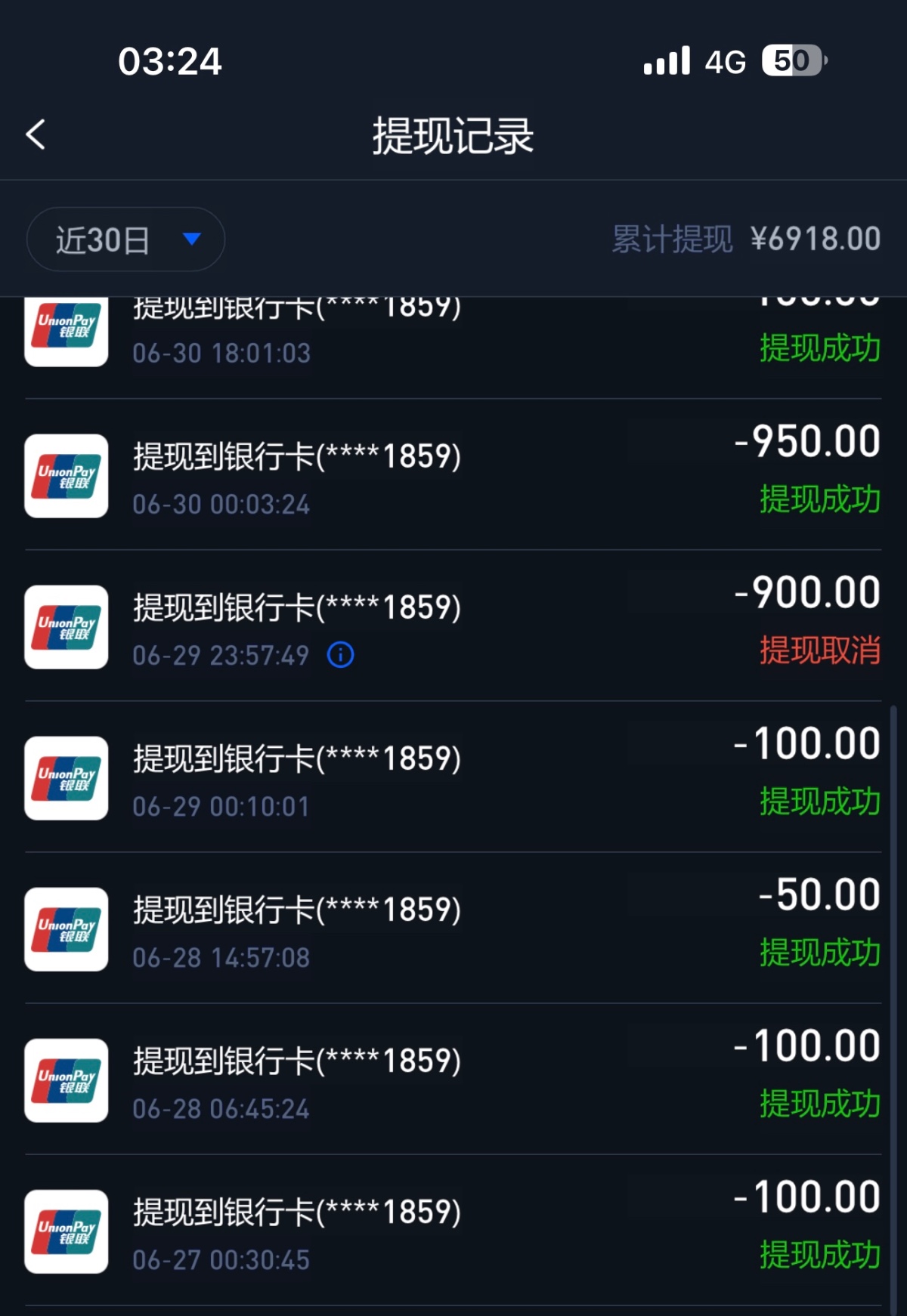Expand the 近30日 date range dropdown
This screenshot has height=1316, width=907.
[125, 239]
